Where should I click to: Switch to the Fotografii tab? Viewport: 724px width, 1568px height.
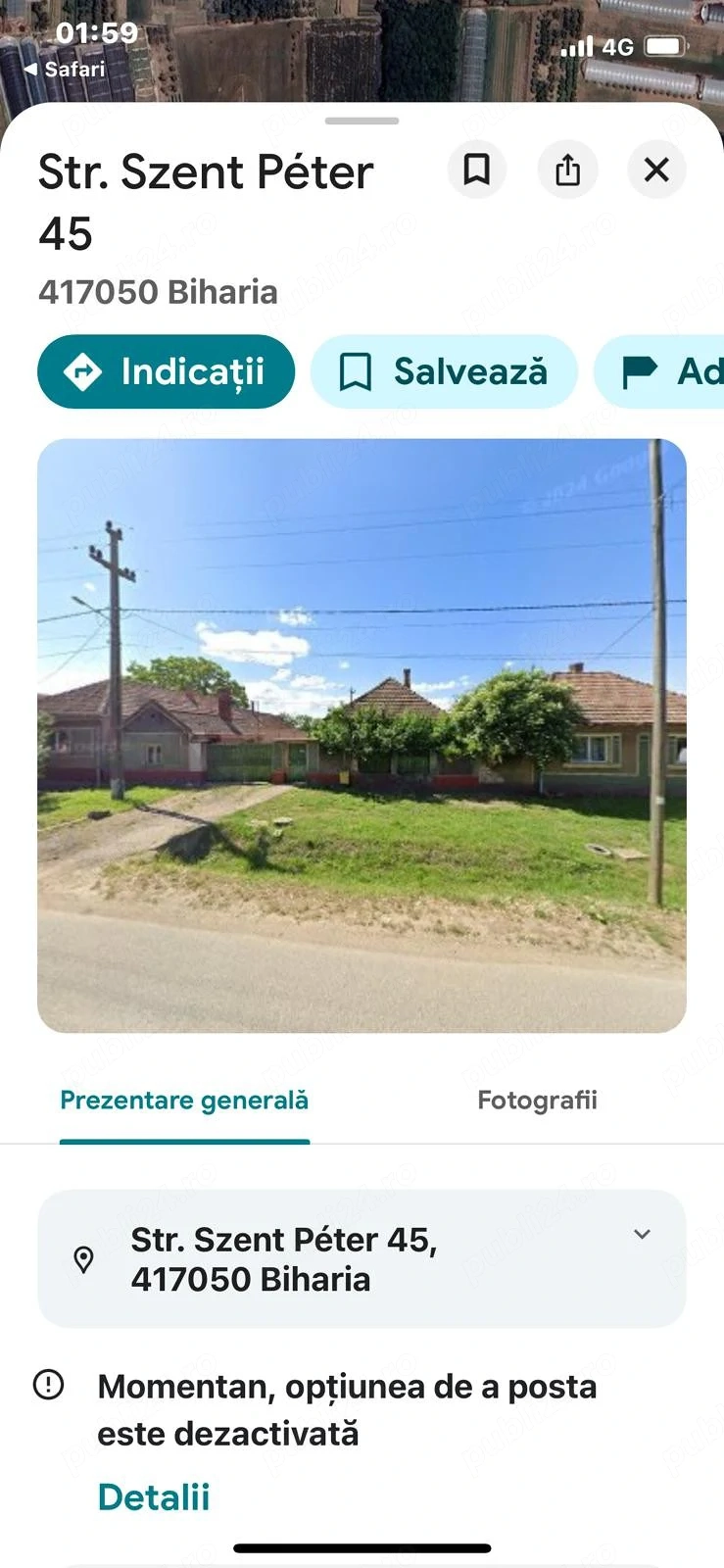click(x=537, y=1100)
